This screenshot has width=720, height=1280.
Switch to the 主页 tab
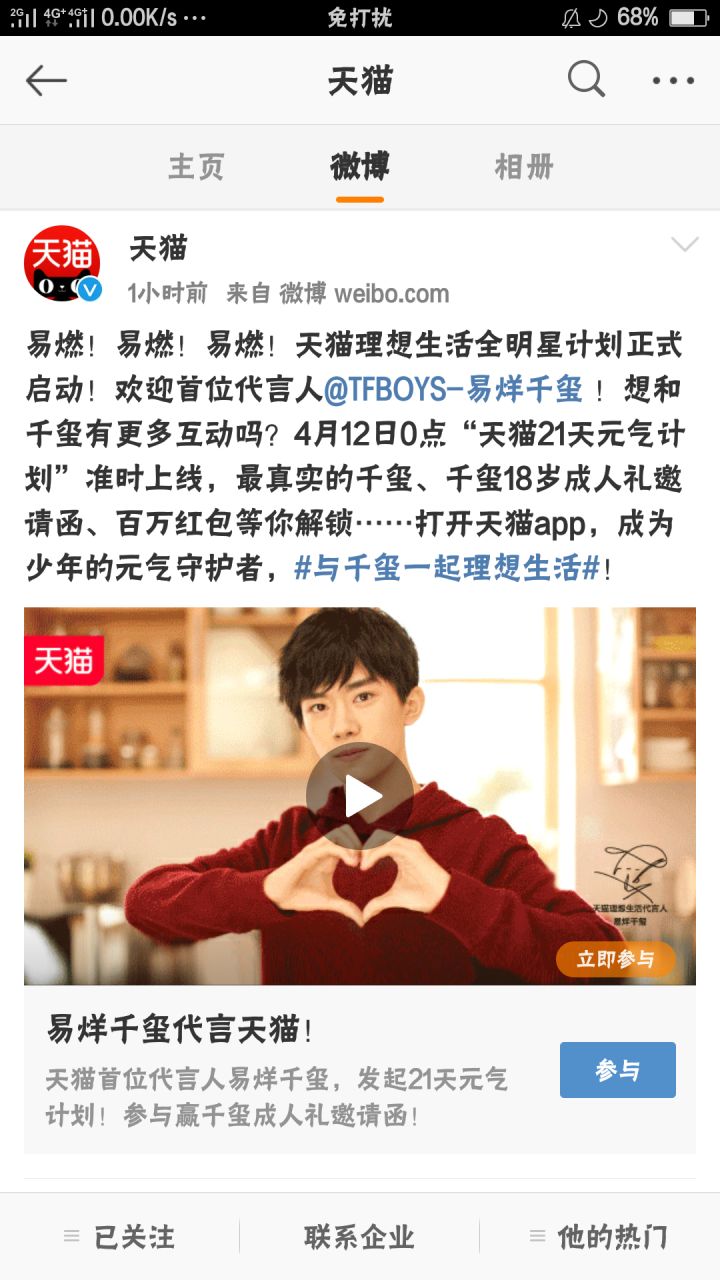(x=196, y=167)
